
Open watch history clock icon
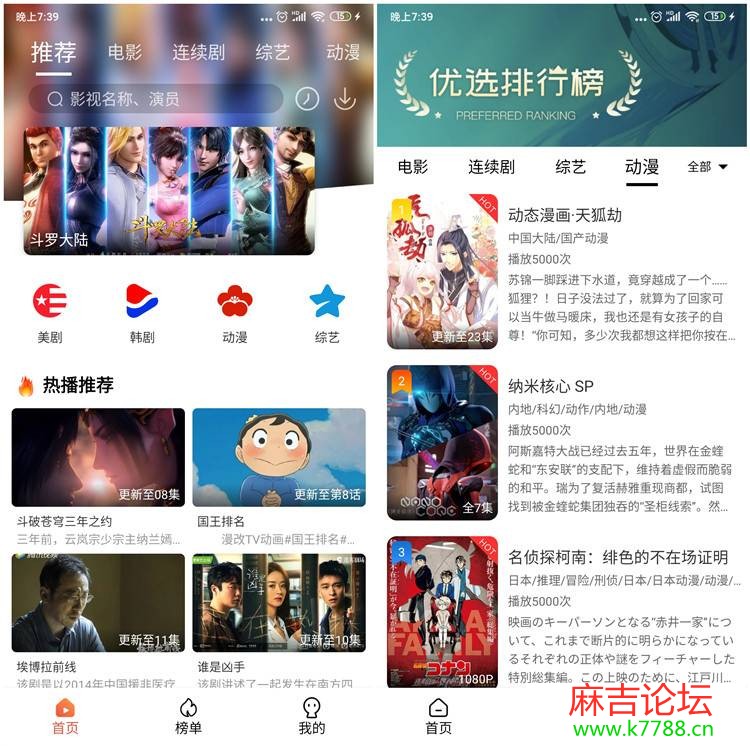pos(307,99)
